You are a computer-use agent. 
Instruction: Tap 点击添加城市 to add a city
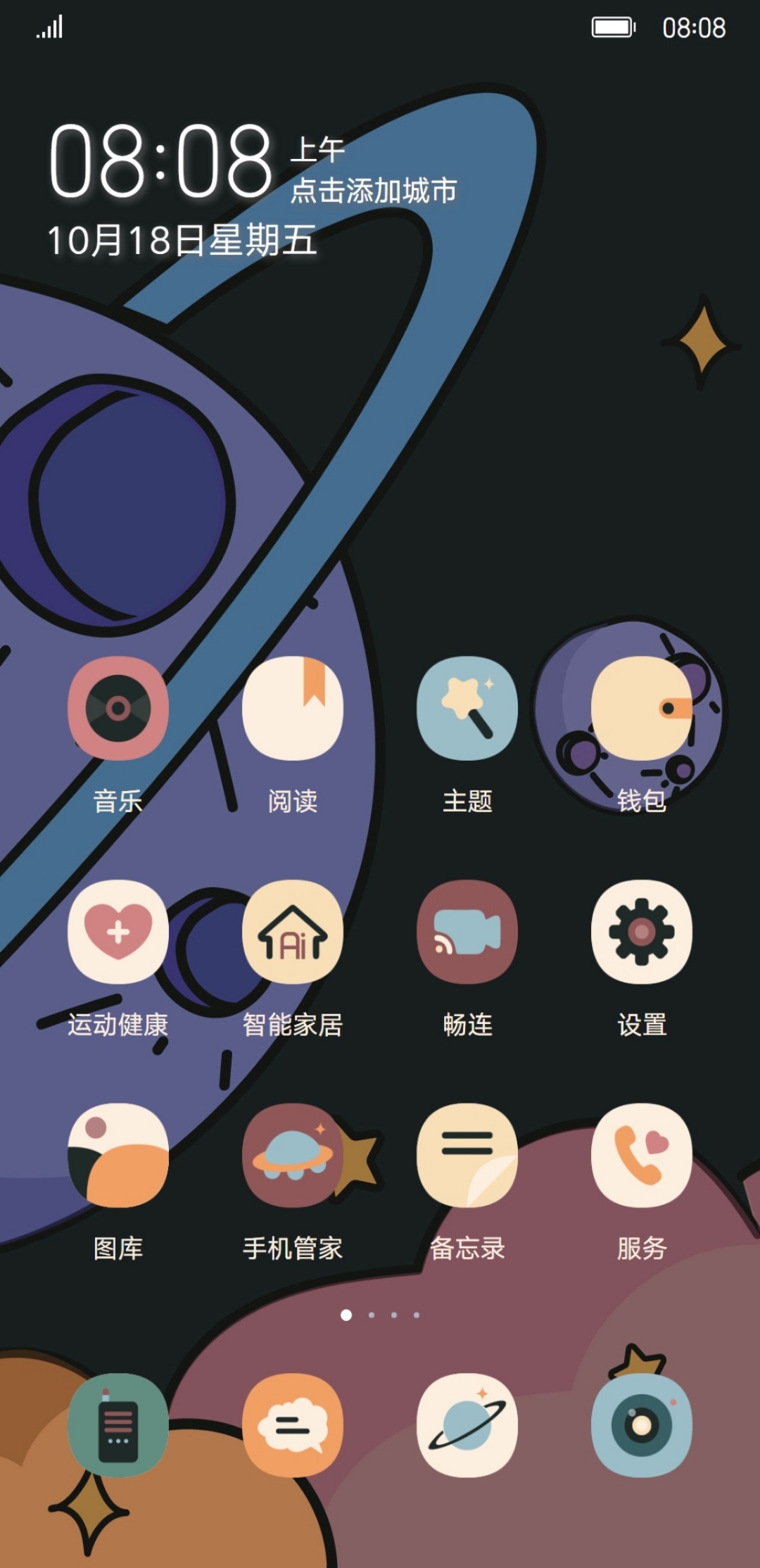click(x=374, y=190)
